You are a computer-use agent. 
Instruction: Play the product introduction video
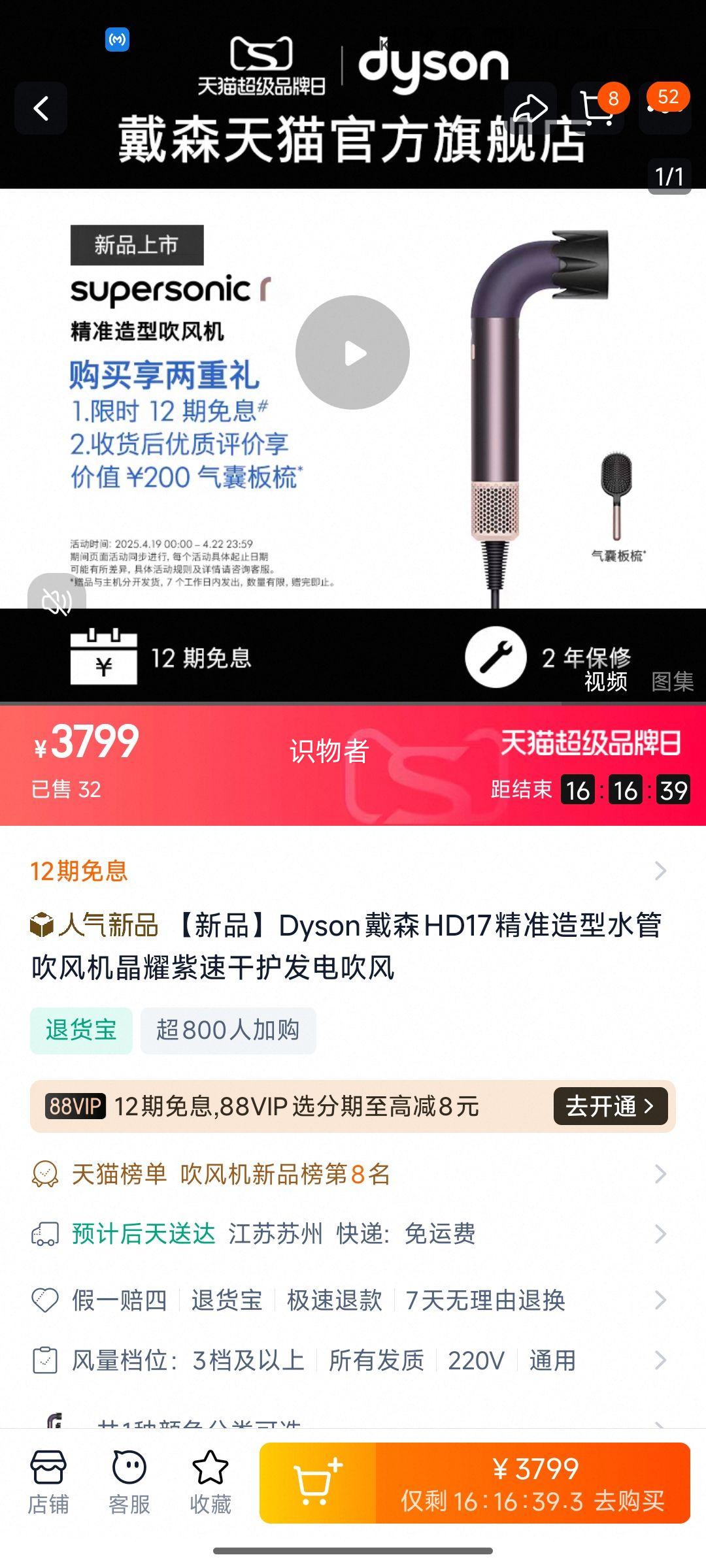coord(354,351)
